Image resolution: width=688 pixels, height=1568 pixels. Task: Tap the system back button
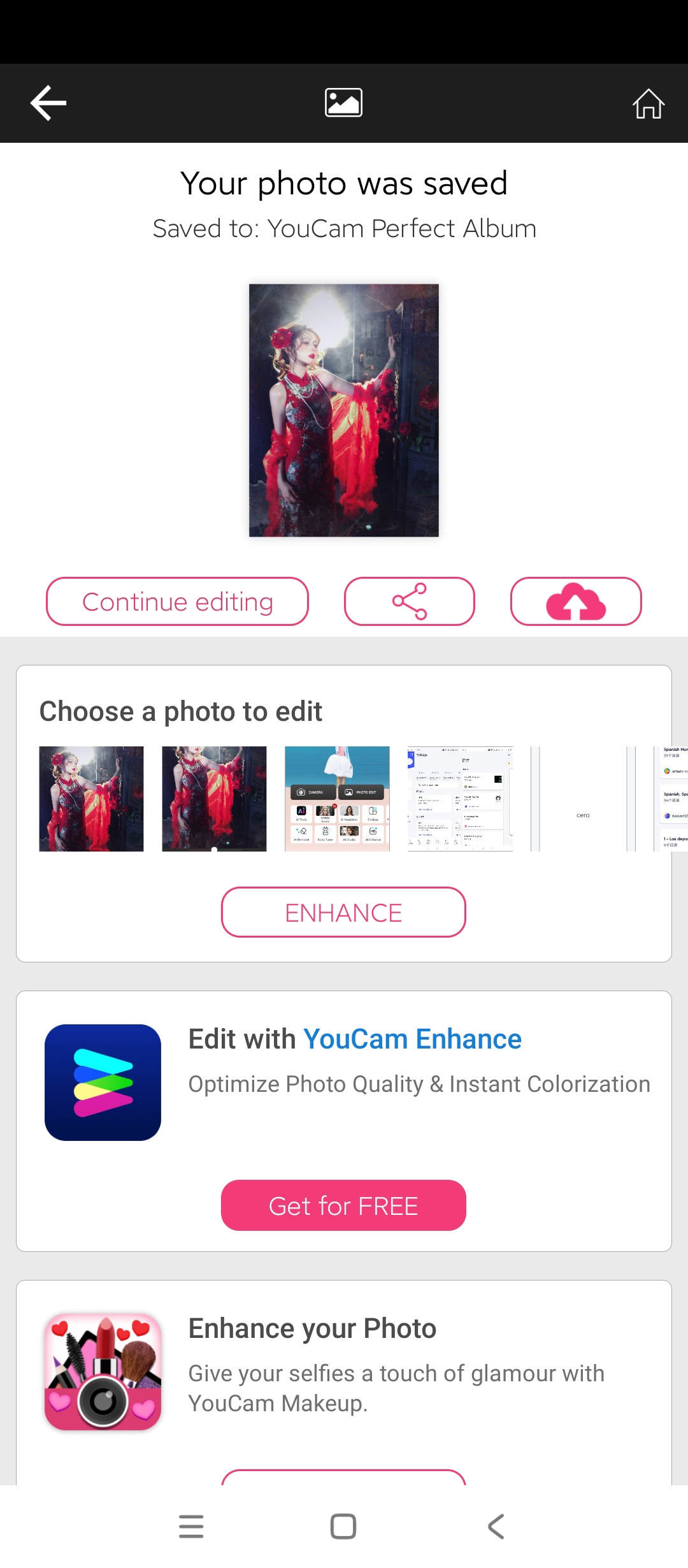(x=496, y=1527)
